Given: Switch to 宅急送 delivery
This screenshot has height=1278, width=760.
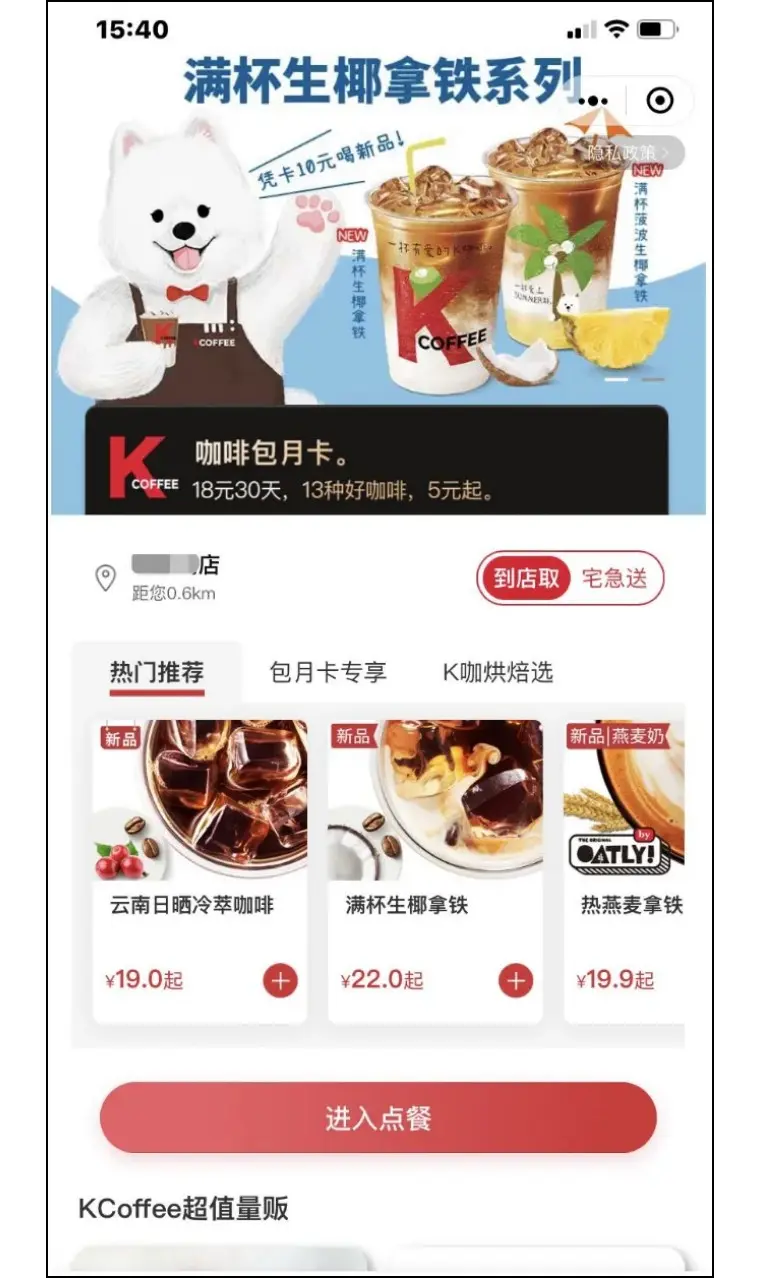Looking at the screenshot, I should 614,578.
